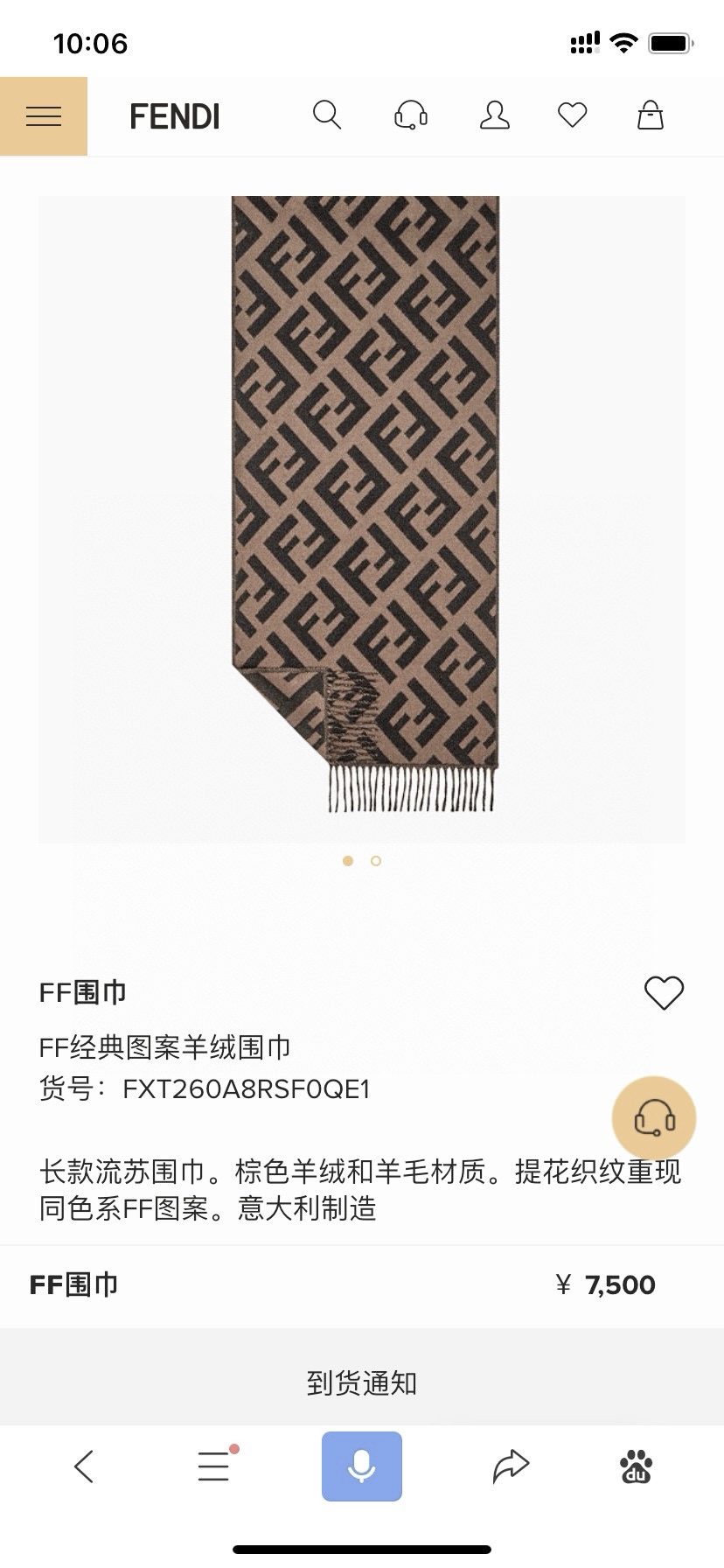Open customer service via the headset icon
Image resolution: width=724 pixels, height=1568 pixels.
[x=411, y=115]
